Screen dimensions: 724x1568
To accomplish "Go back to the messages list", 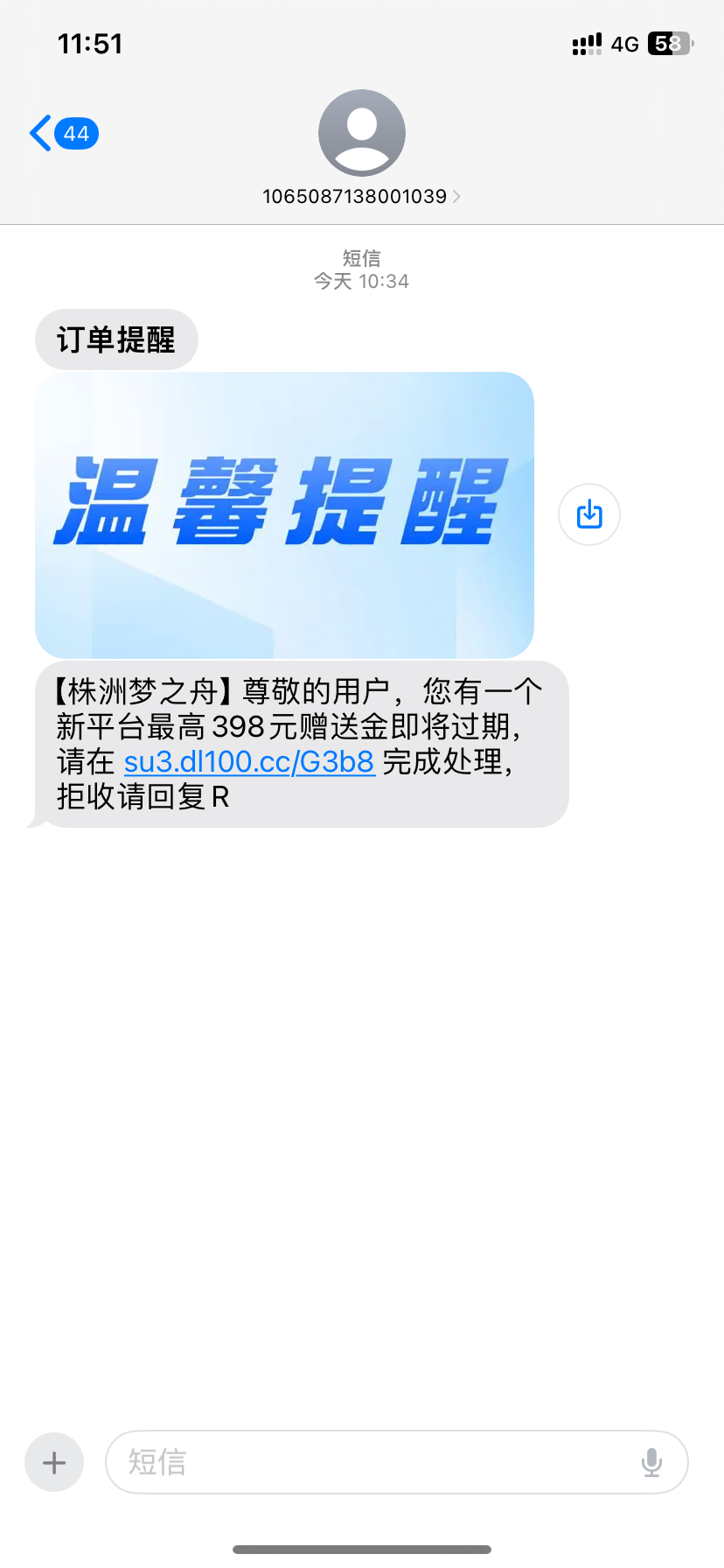I will (63, 134).
